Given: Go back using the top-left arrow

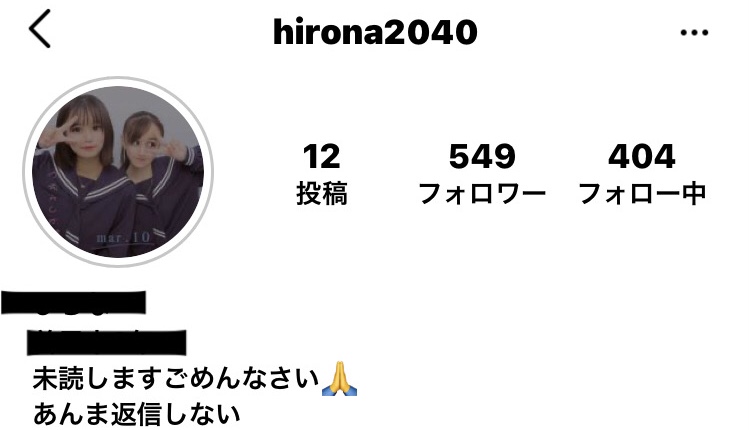Looking at the screenshot, I should tap(40, 32).
